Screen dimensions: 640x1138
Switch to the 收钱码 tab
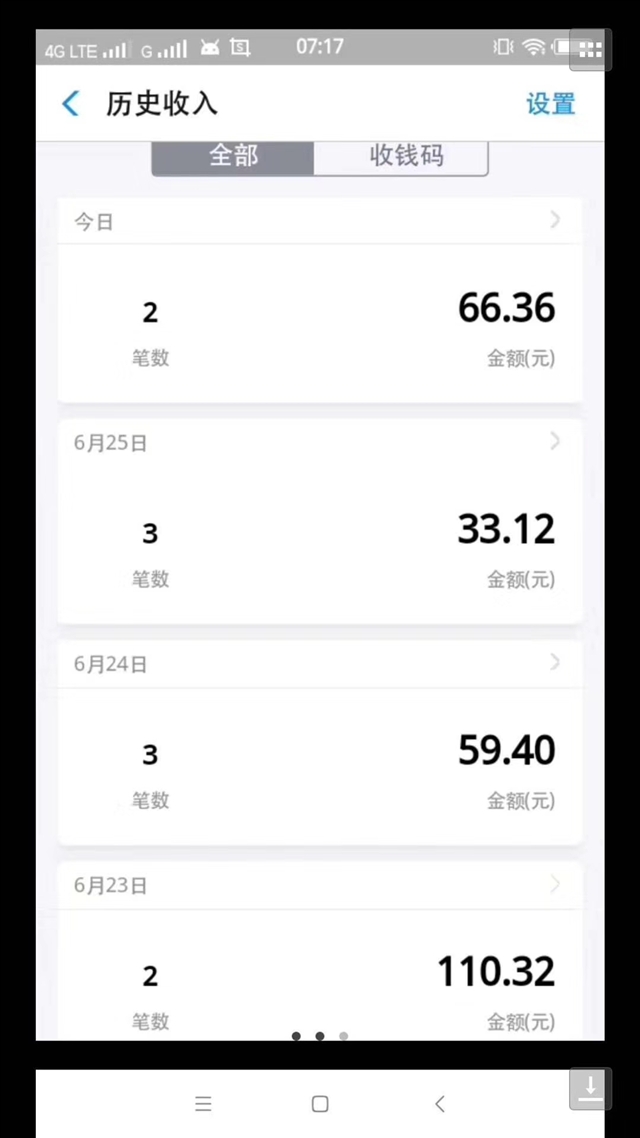pyautogui.click(x=401, y=157)
